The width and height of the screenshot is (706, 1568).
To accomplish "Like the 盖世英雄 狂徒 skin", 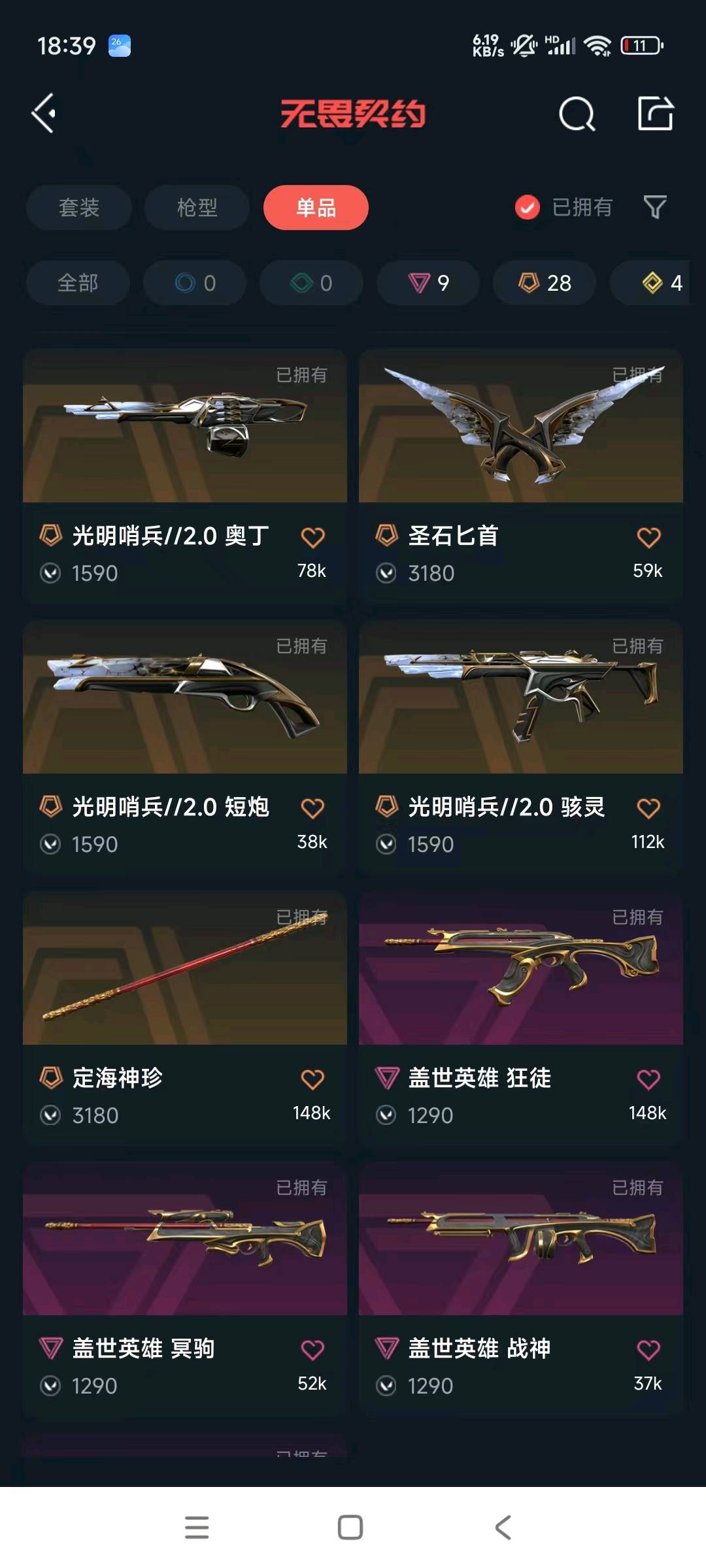I will (x=648, y=1080).
